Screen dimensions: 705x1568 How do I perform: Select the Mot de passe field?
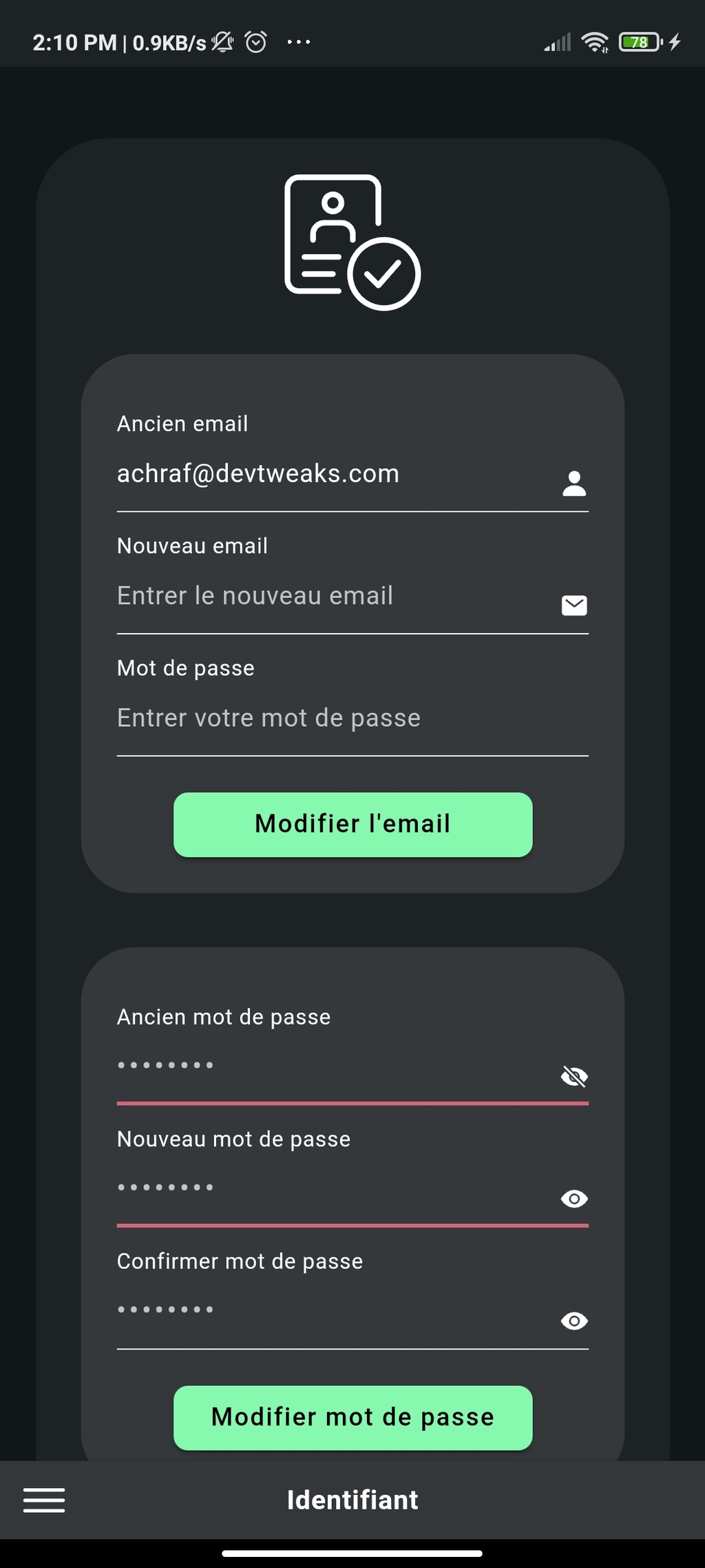click(x=352, y=719)
